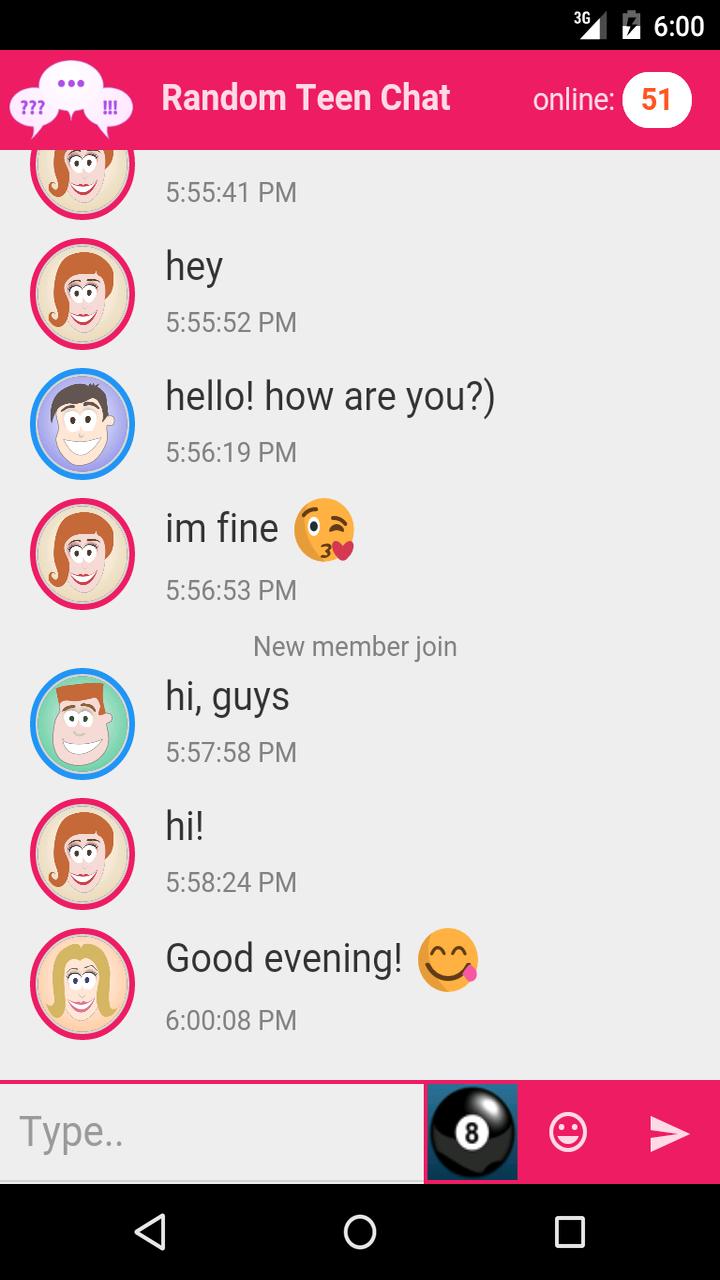Click the tongue-out emoji after 'Good evening!'
720x1280 pixels.
449,958
